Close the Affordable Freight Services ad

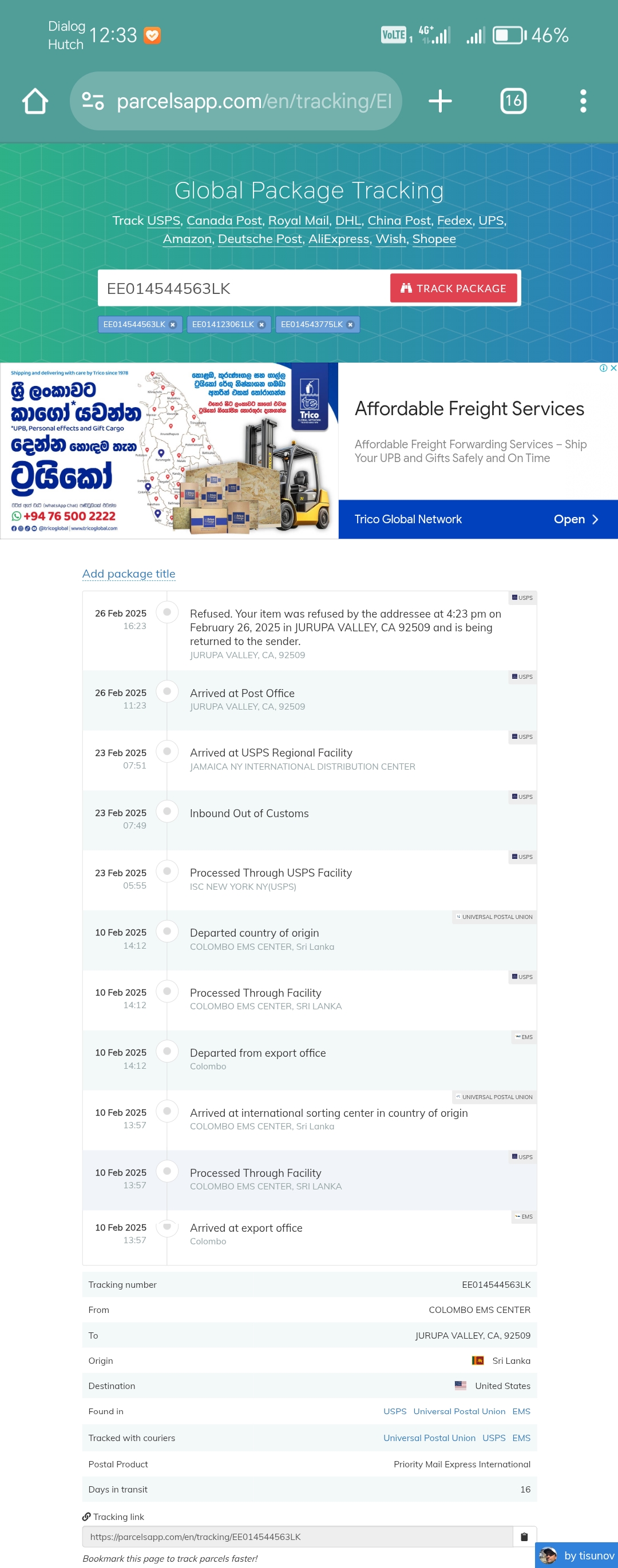pos(613,368)
